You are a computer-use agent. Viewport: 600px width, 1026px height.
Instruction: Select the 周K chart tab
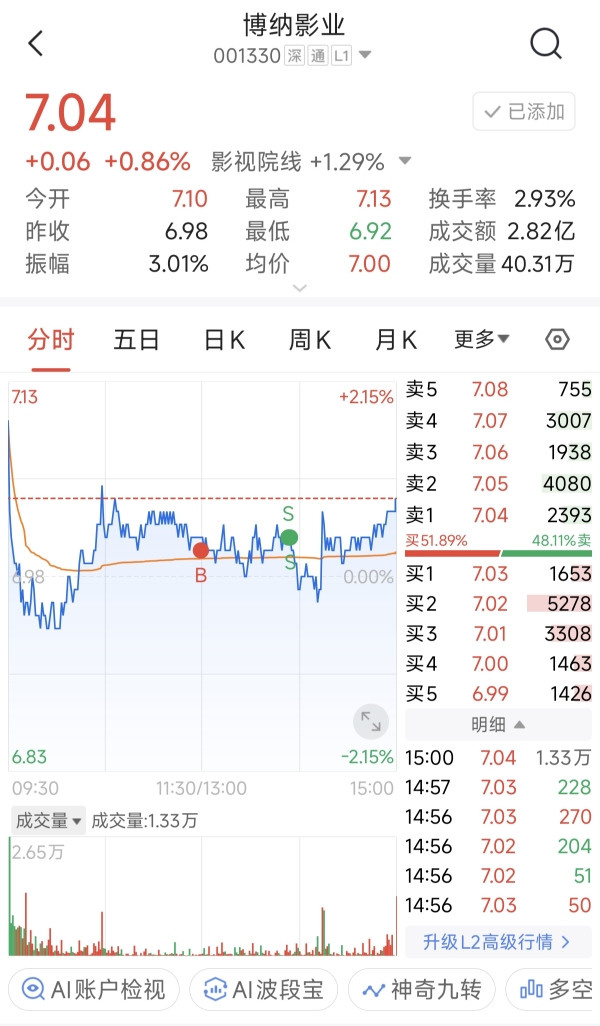[310, 340]
